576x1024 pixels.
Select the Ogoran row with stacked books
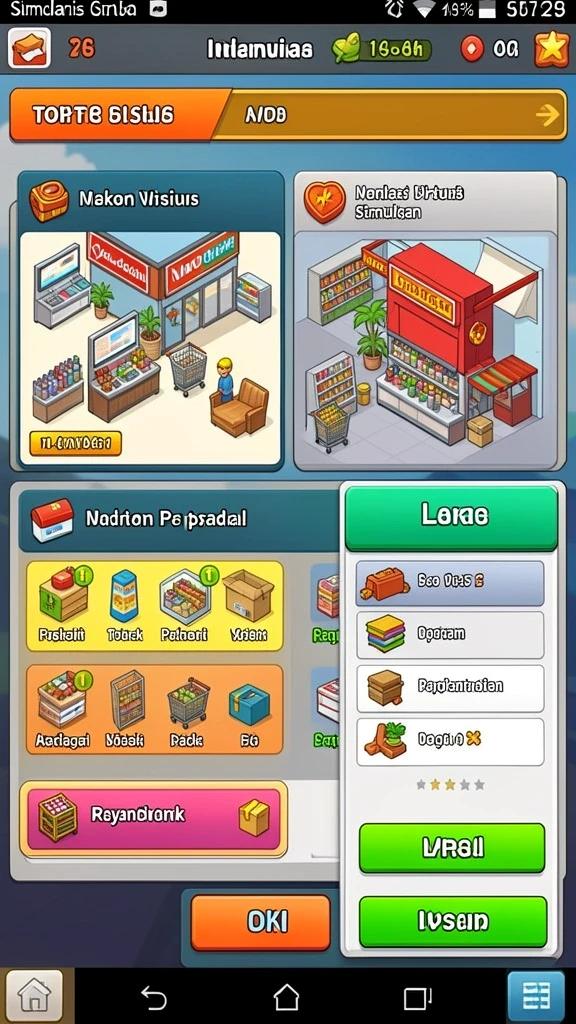[x=450, y=635]
